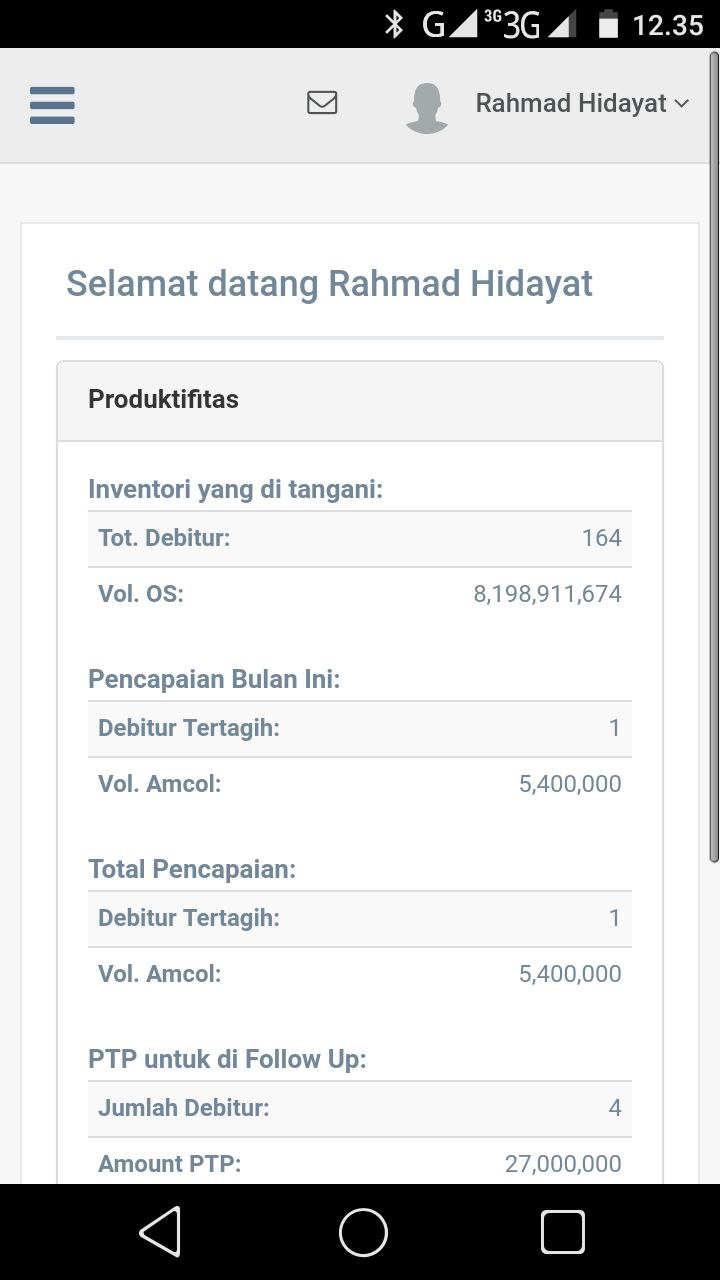Open the messages envelope icon
Screen dimensions: 720x1280
322,103
